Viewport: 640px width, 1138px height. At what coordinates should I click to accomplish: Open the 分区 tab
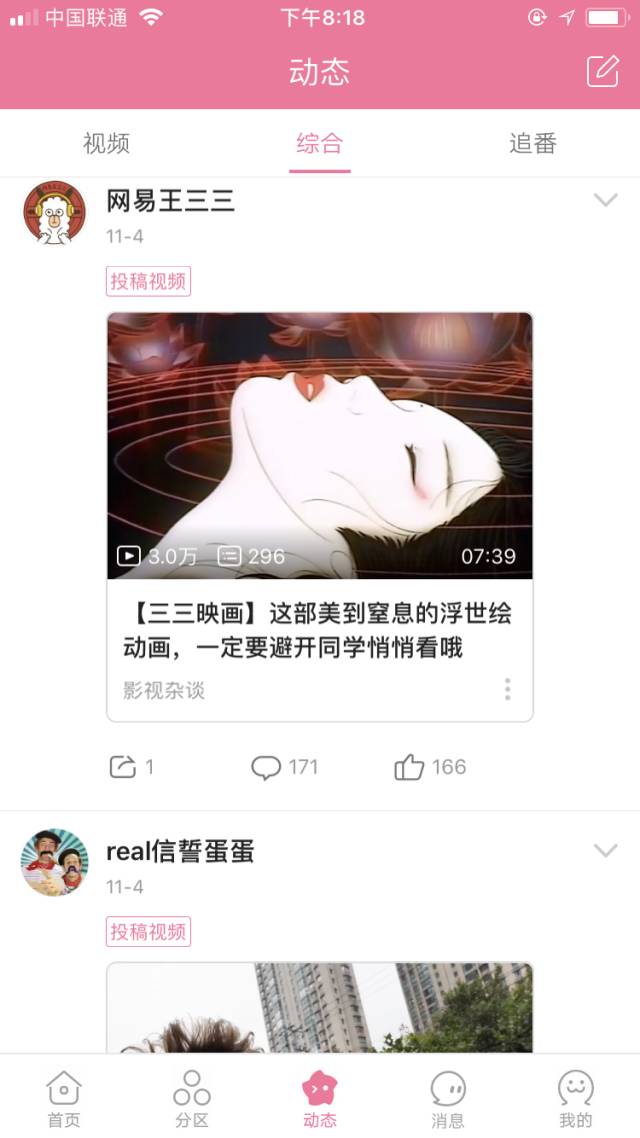point(192,1097)
